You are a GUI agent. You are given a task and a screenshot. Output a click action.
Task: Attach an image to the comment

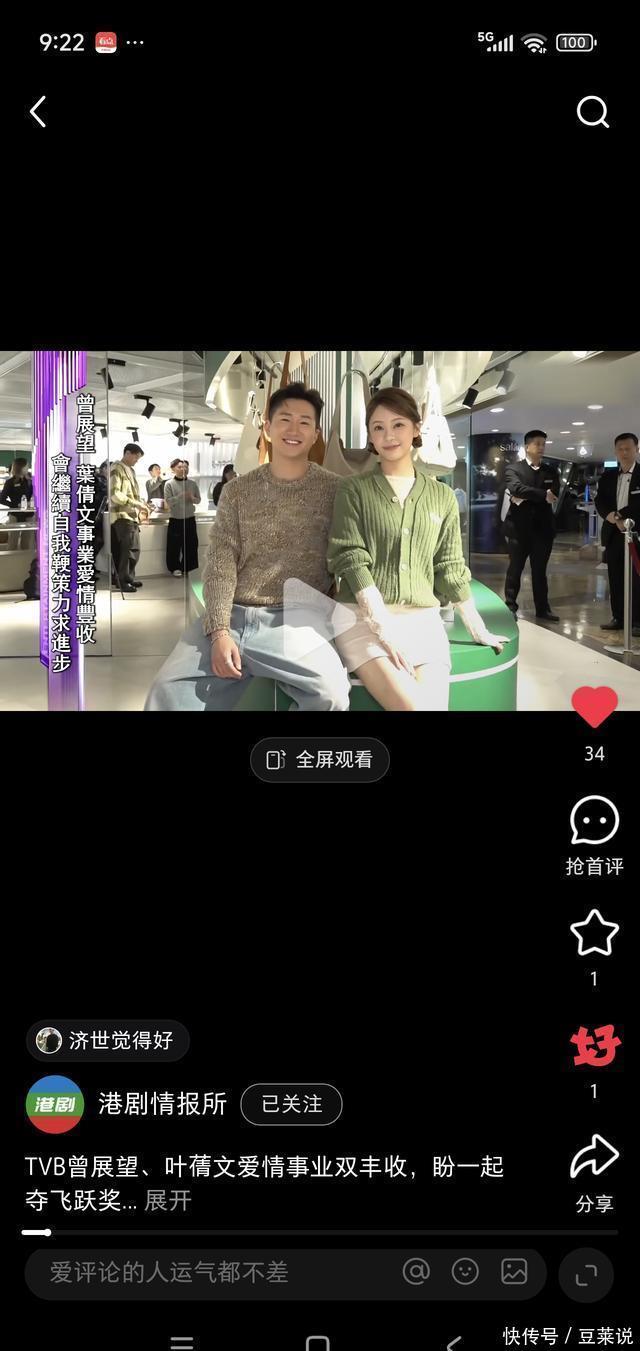[x=514, y=1271]
